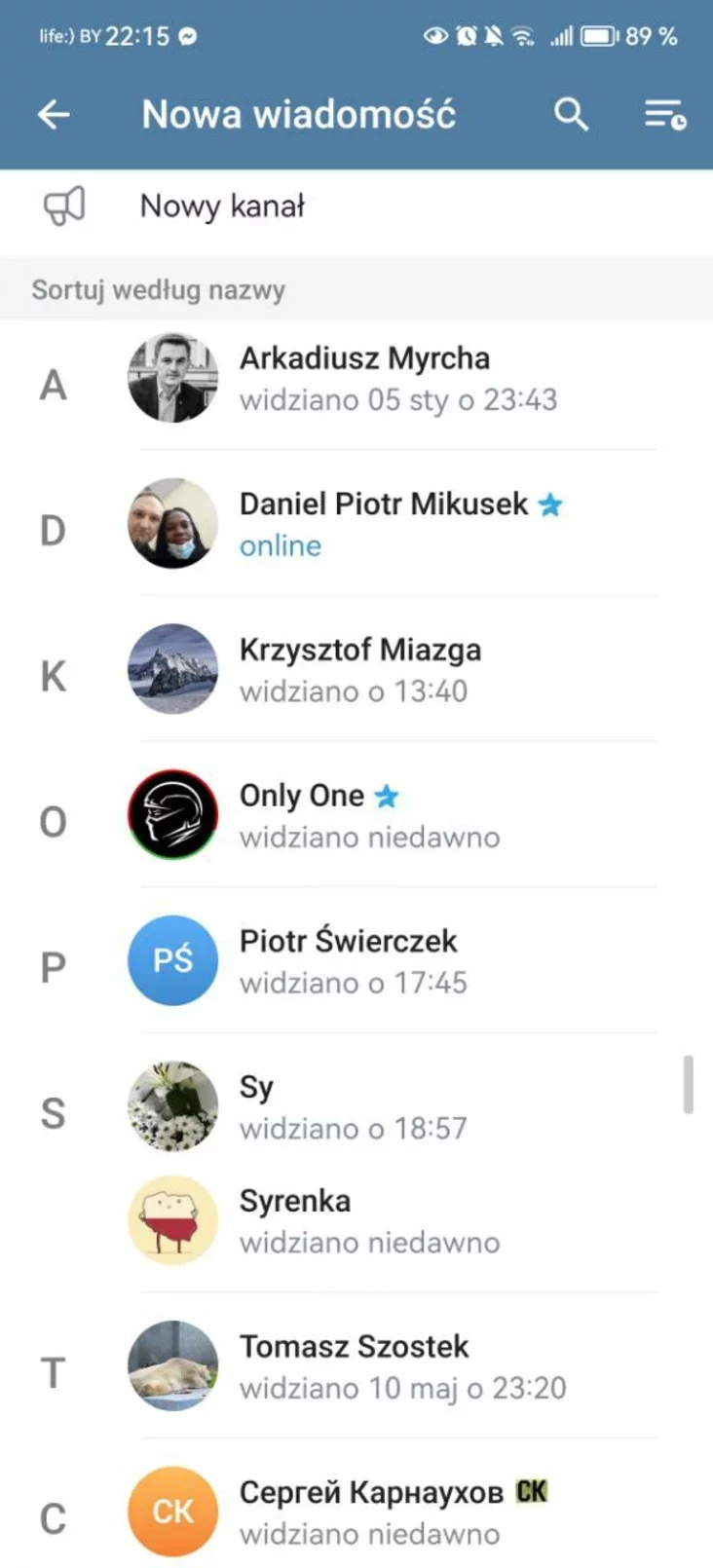The height and width of the screenshot is (1568, 713).
Task: Message Piotr Świerczek
Action: tap(348, 961)
